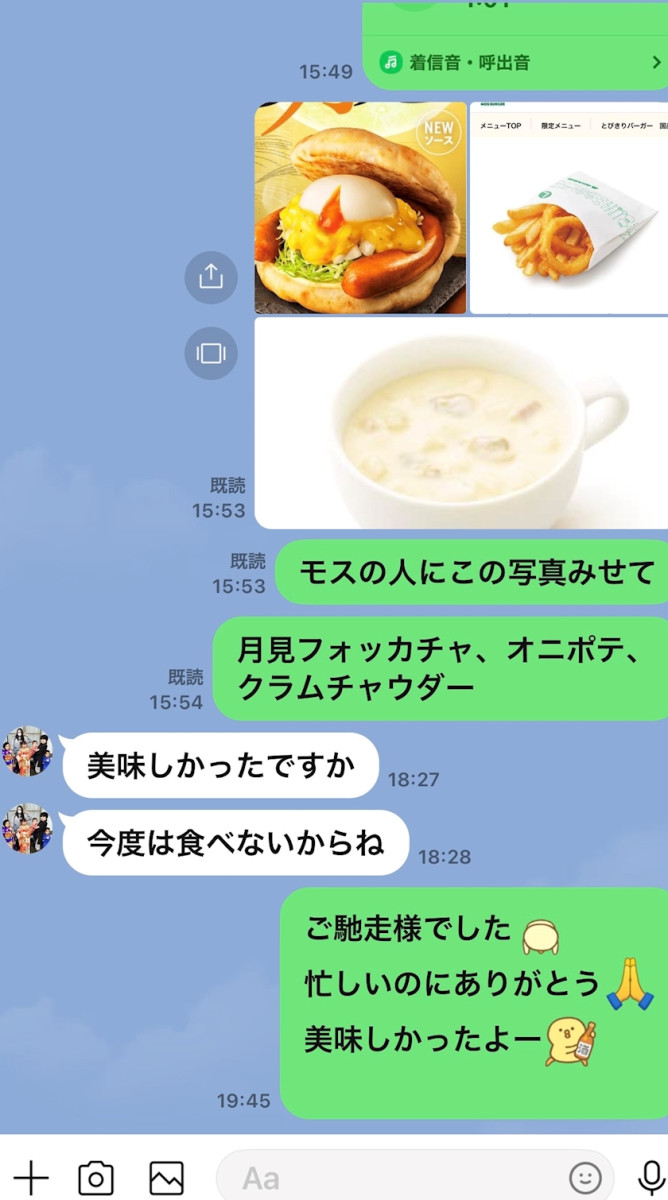This screenshot has height=1200, width=668.
Task: Open sender's profile beside 今度は食べないからね
Action: click(27, 829)
